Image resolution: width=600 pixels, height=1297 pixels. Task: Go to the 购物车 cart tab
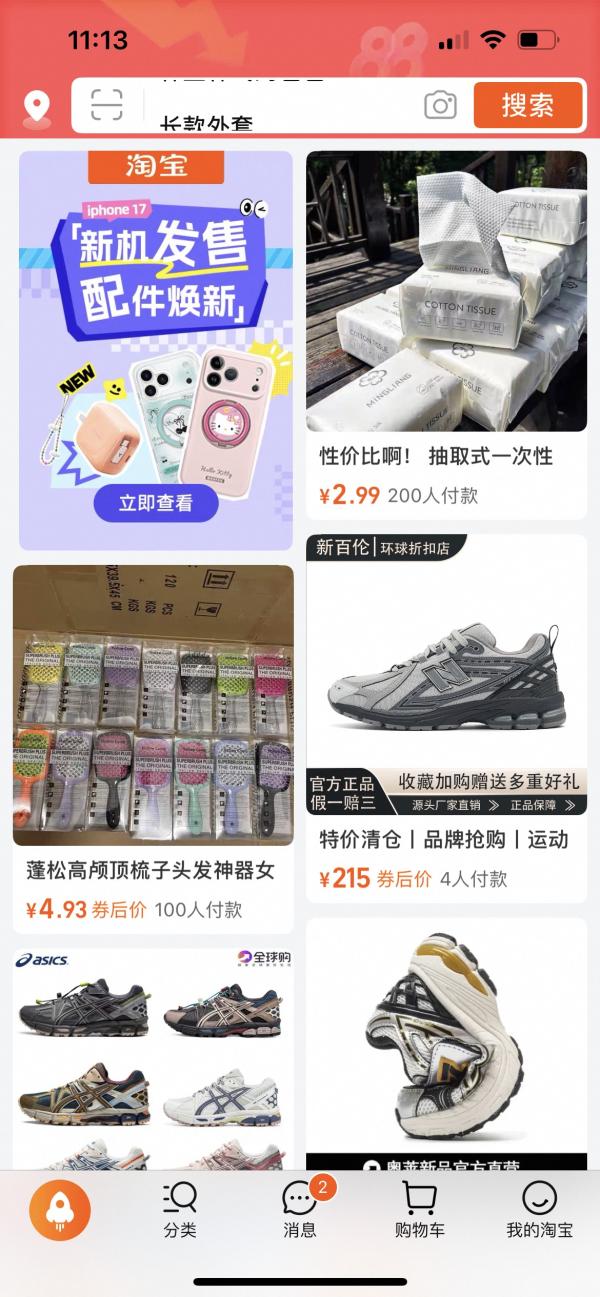[420, 1211]
